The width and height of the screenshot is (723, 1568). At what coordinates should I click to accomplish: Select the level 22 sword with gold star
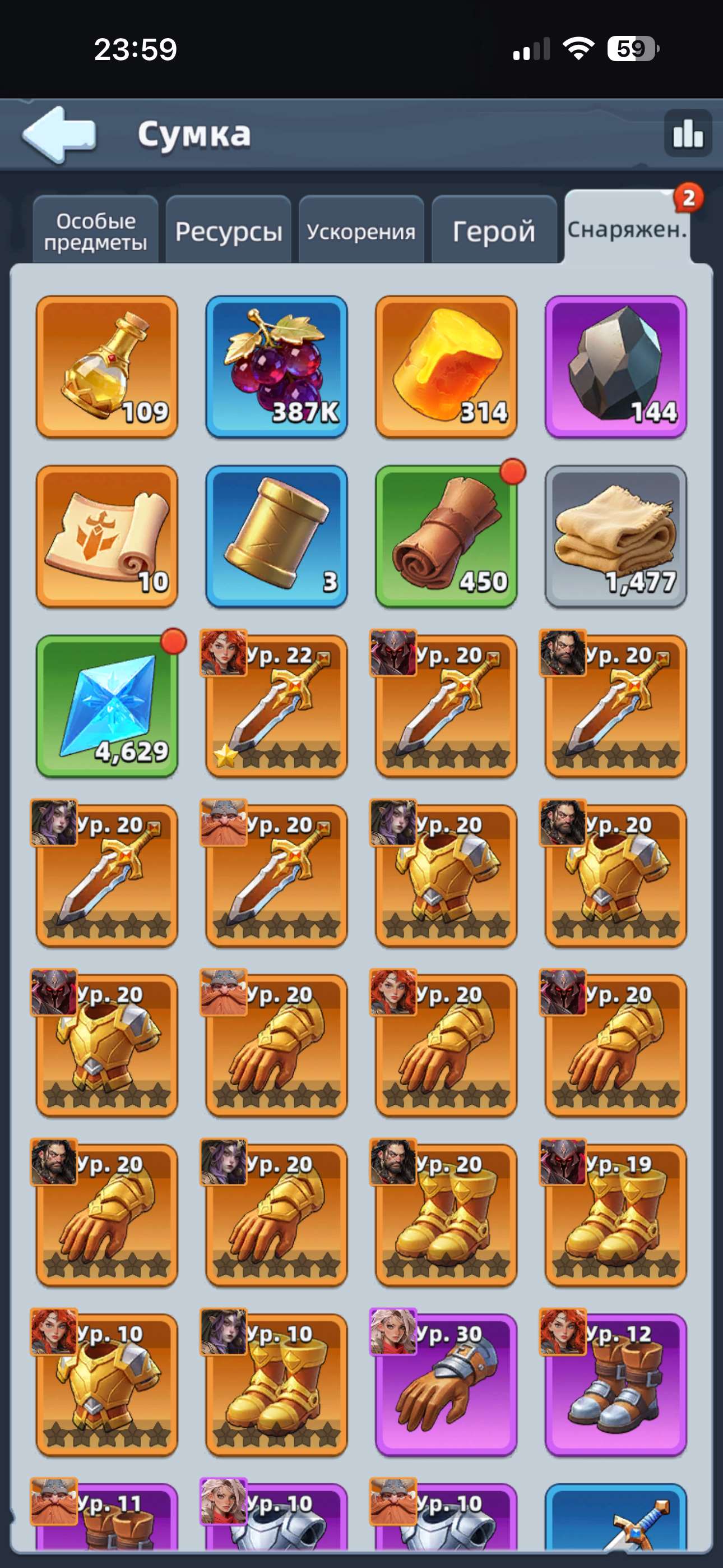coord(276,707)
